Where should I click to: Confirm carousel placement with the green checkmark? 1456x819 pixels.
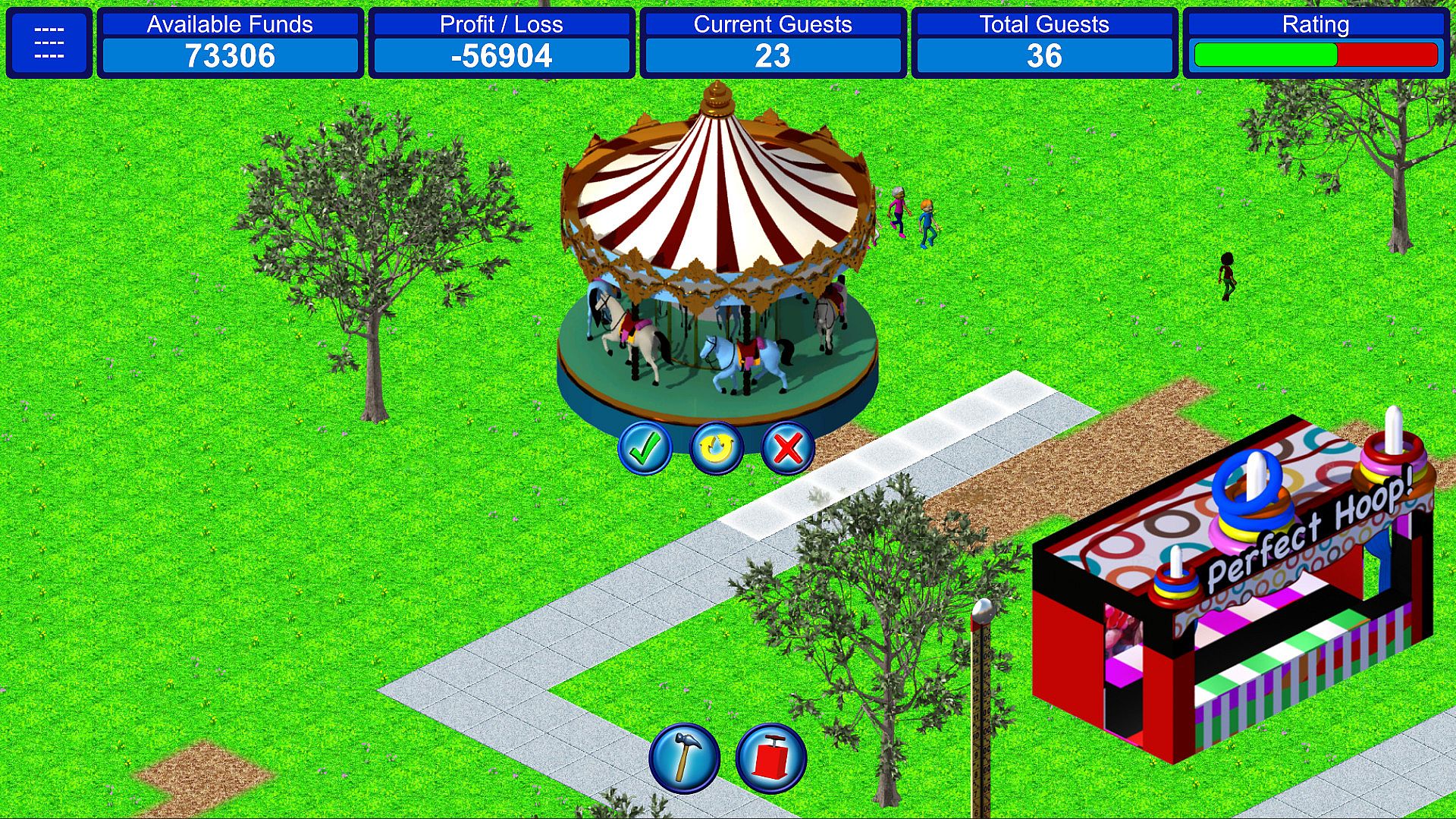[x=645, y=448]
